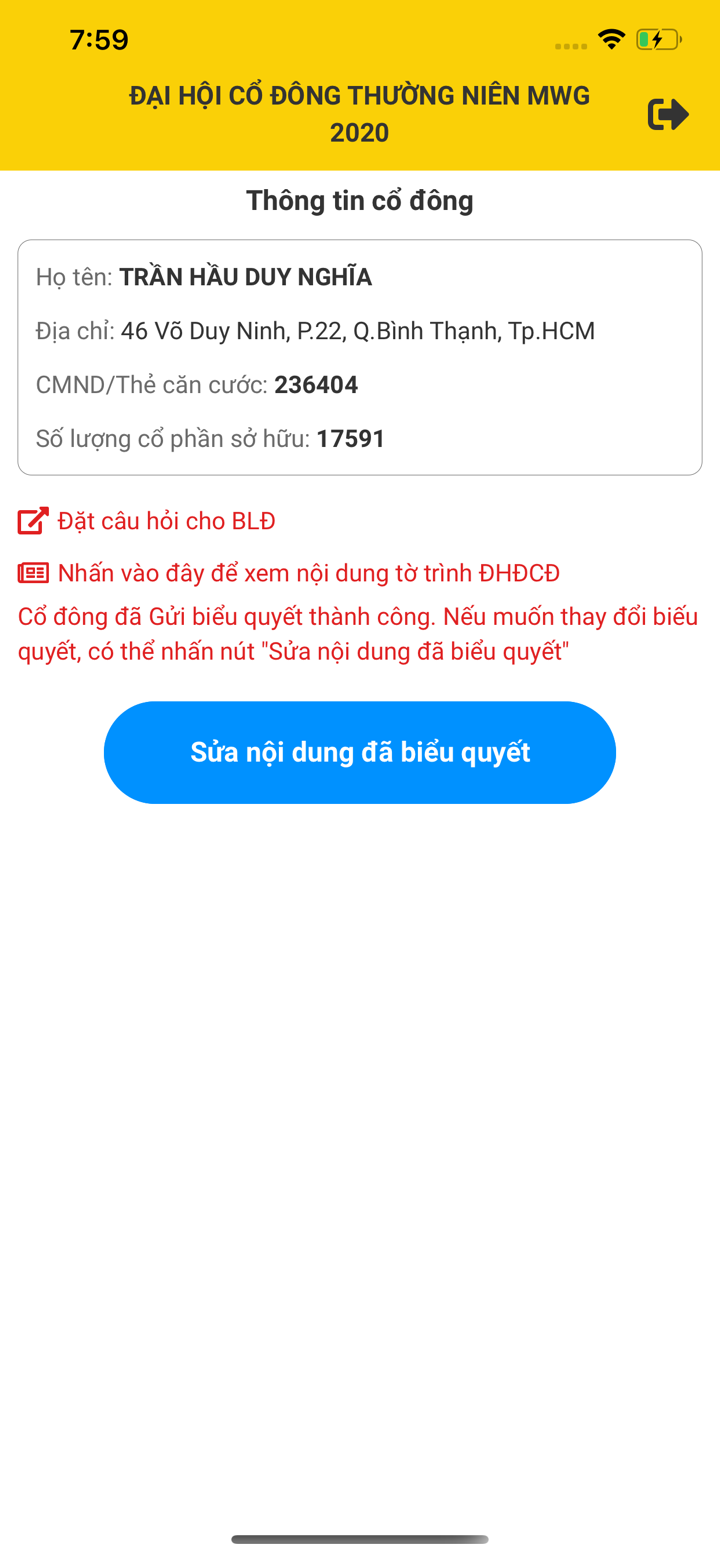The image size is (720, 1558).
Task: Tap the newspaper icon before the tờ trình link
Action: coord(33,572)
